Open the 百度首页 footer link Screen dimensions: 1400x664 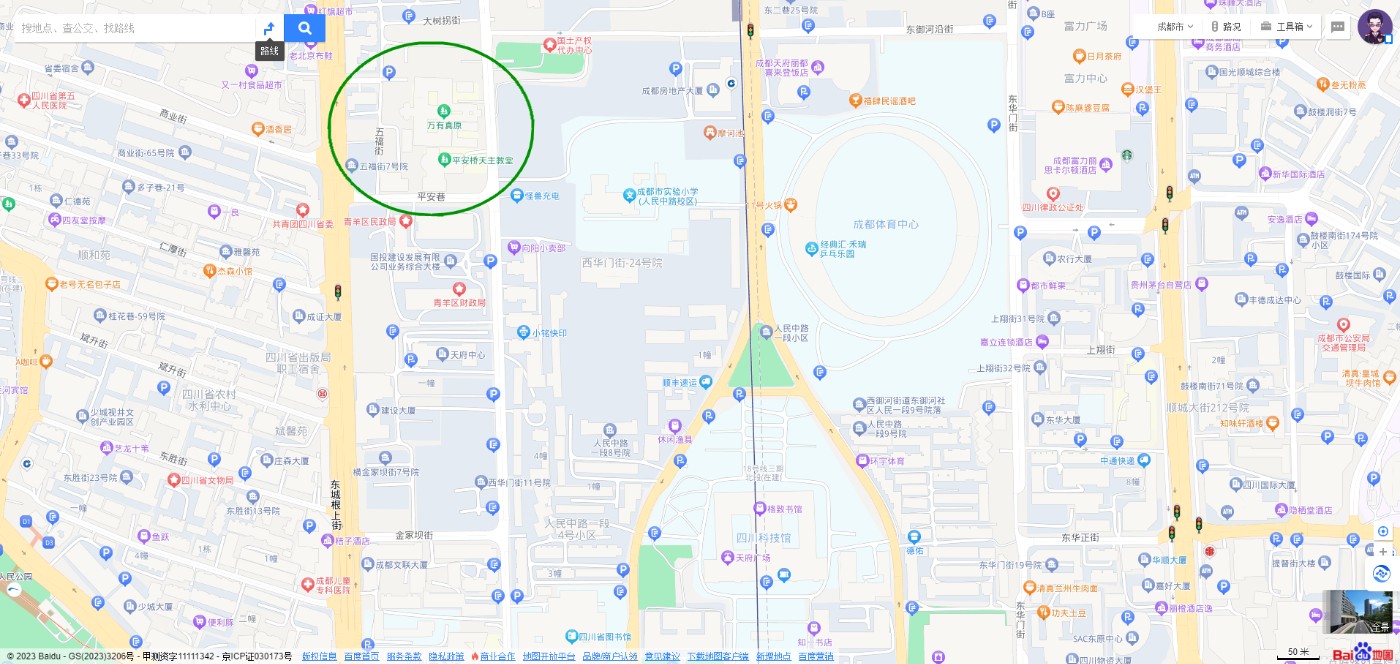(361, 657)
